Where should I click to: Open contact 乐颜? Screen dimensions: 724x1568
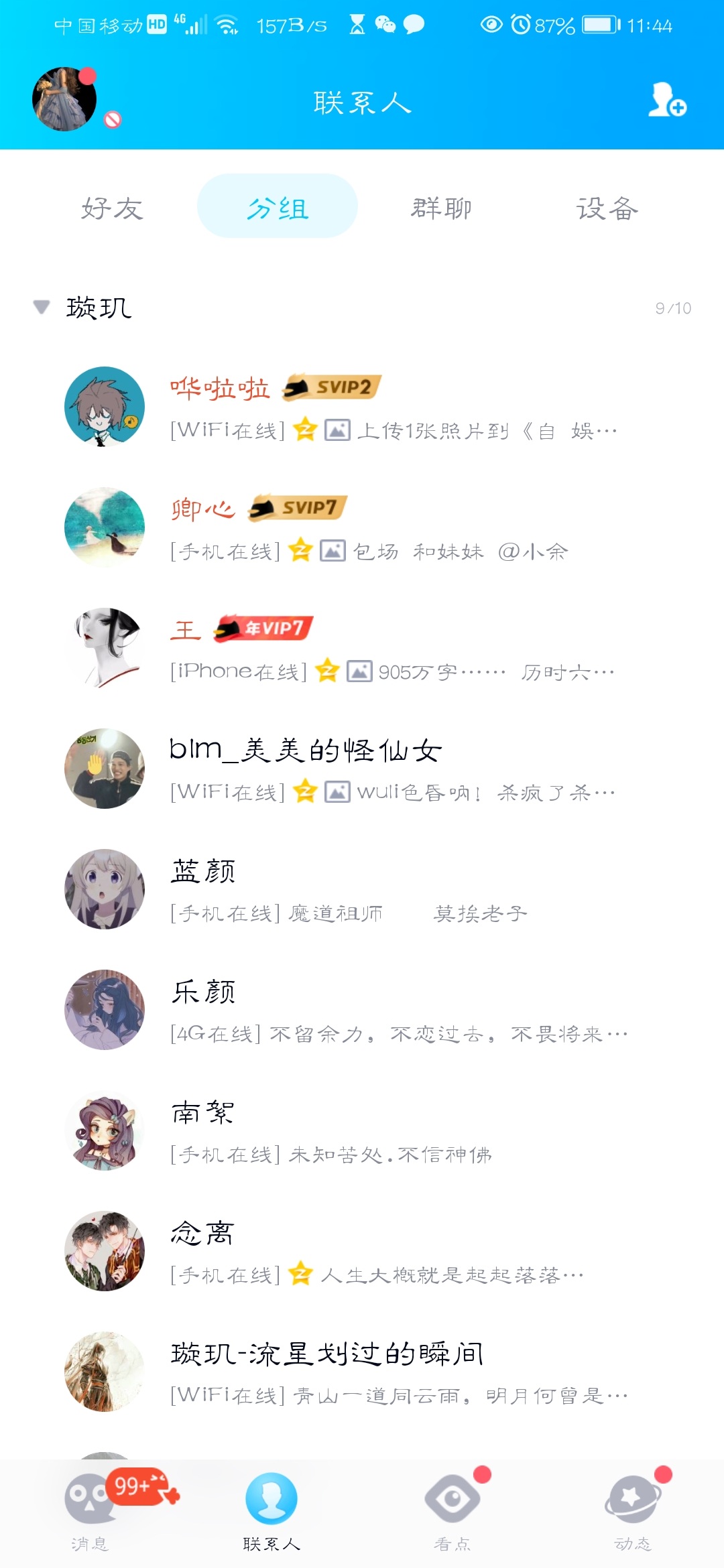pos(362,1010)
